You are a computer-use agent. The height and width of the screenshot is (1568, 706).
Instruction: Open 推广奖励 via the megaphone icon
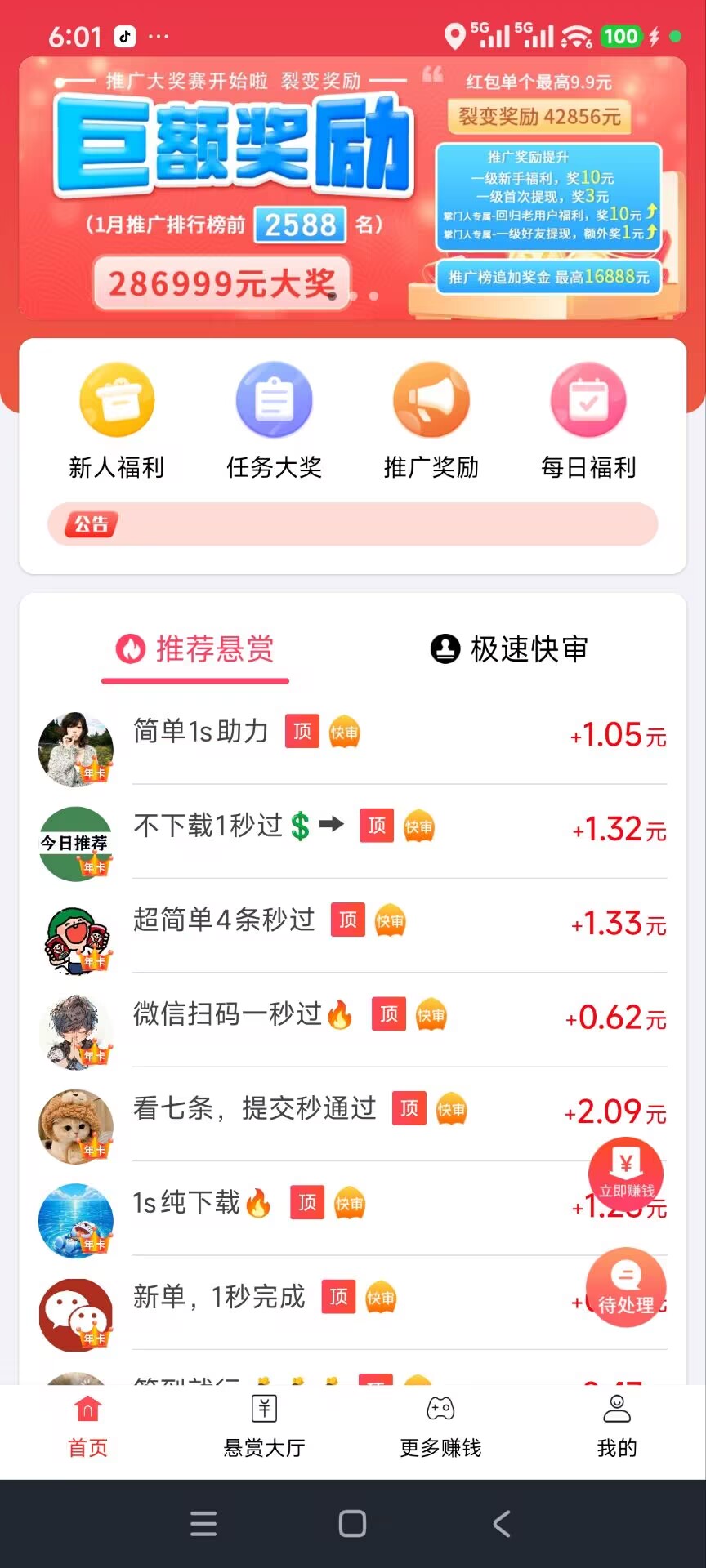pos(431,398)
